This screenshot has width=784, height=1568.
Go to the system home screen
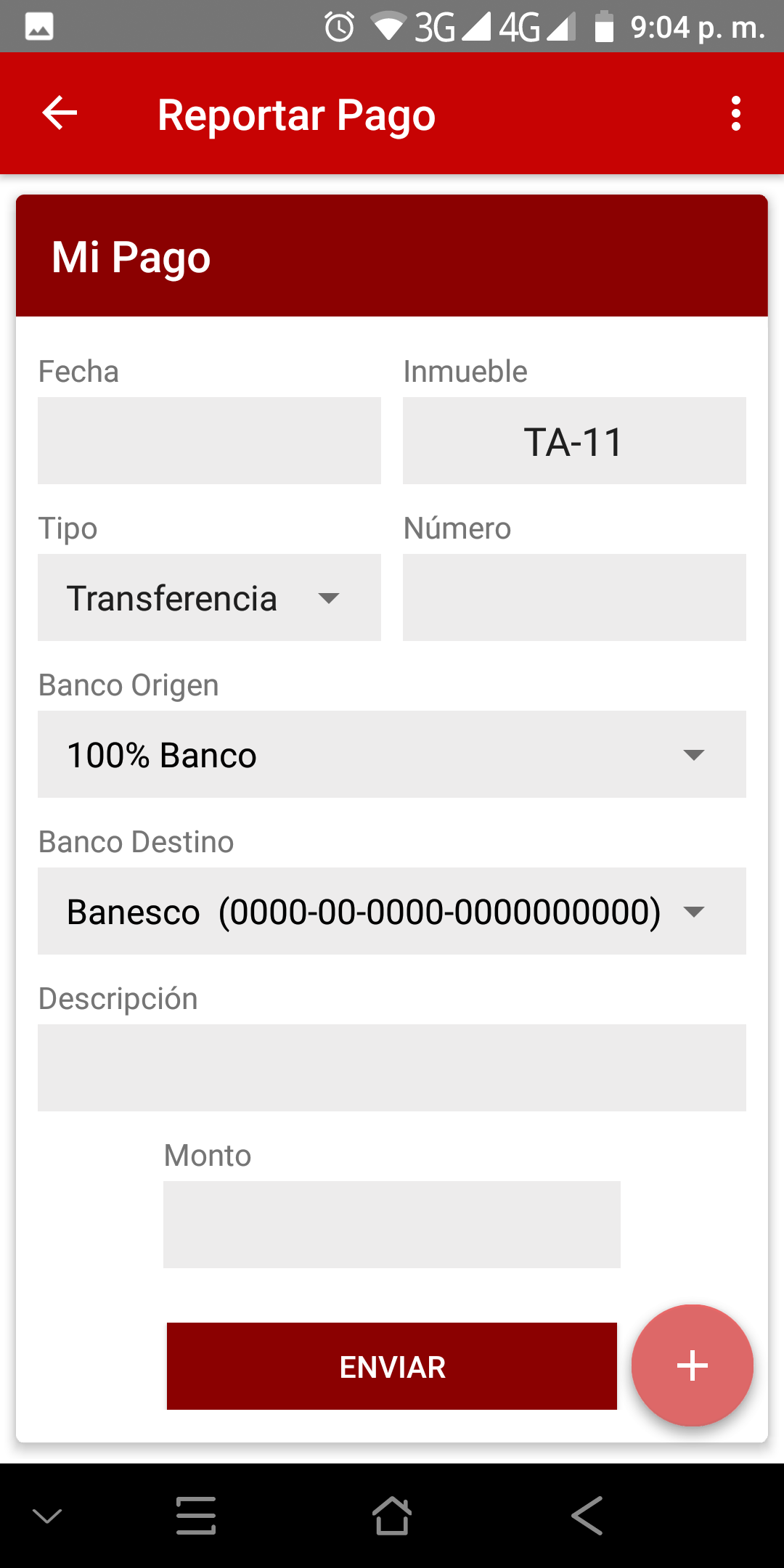[x=392, y=1516]
